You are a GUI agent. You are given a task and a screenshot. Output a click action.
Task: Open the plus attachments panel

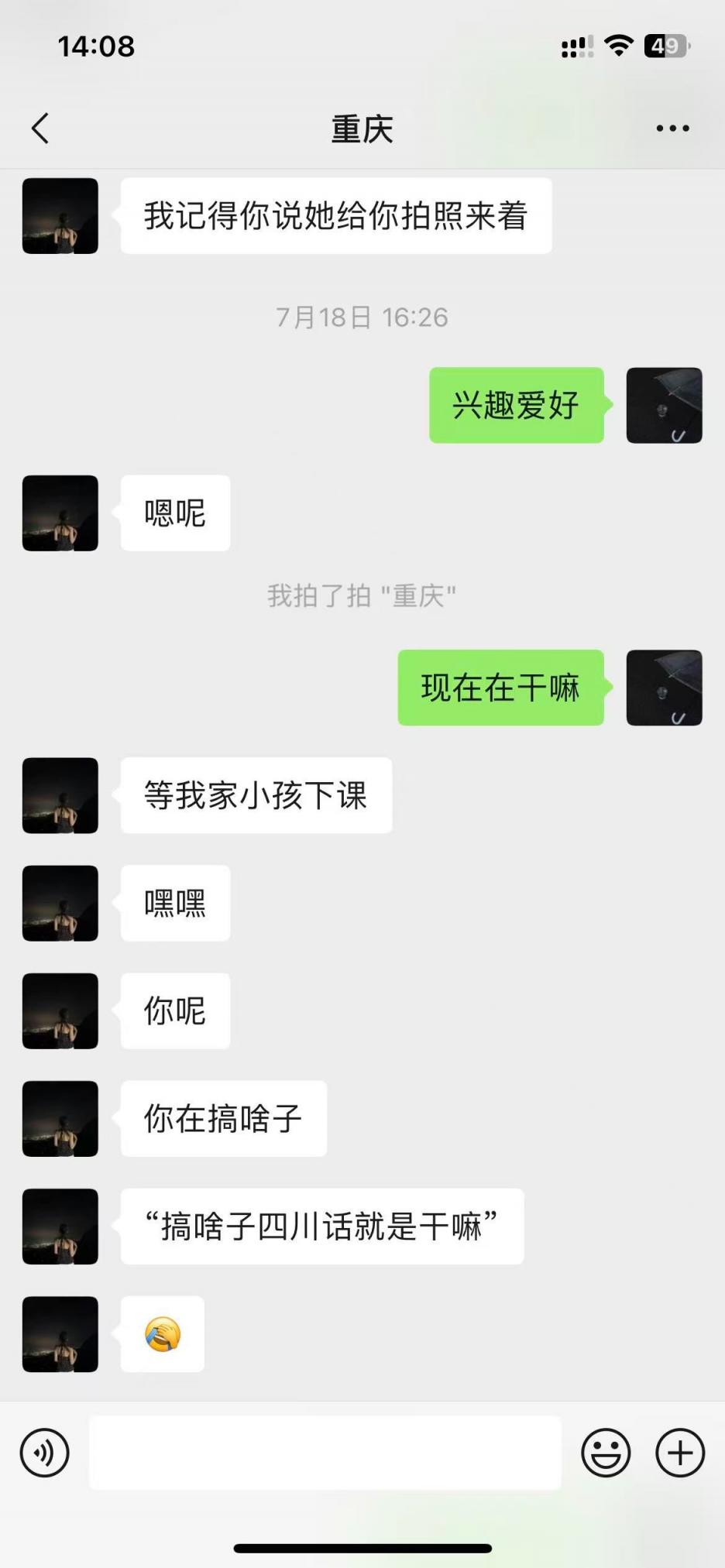(x=680, y=1453)
